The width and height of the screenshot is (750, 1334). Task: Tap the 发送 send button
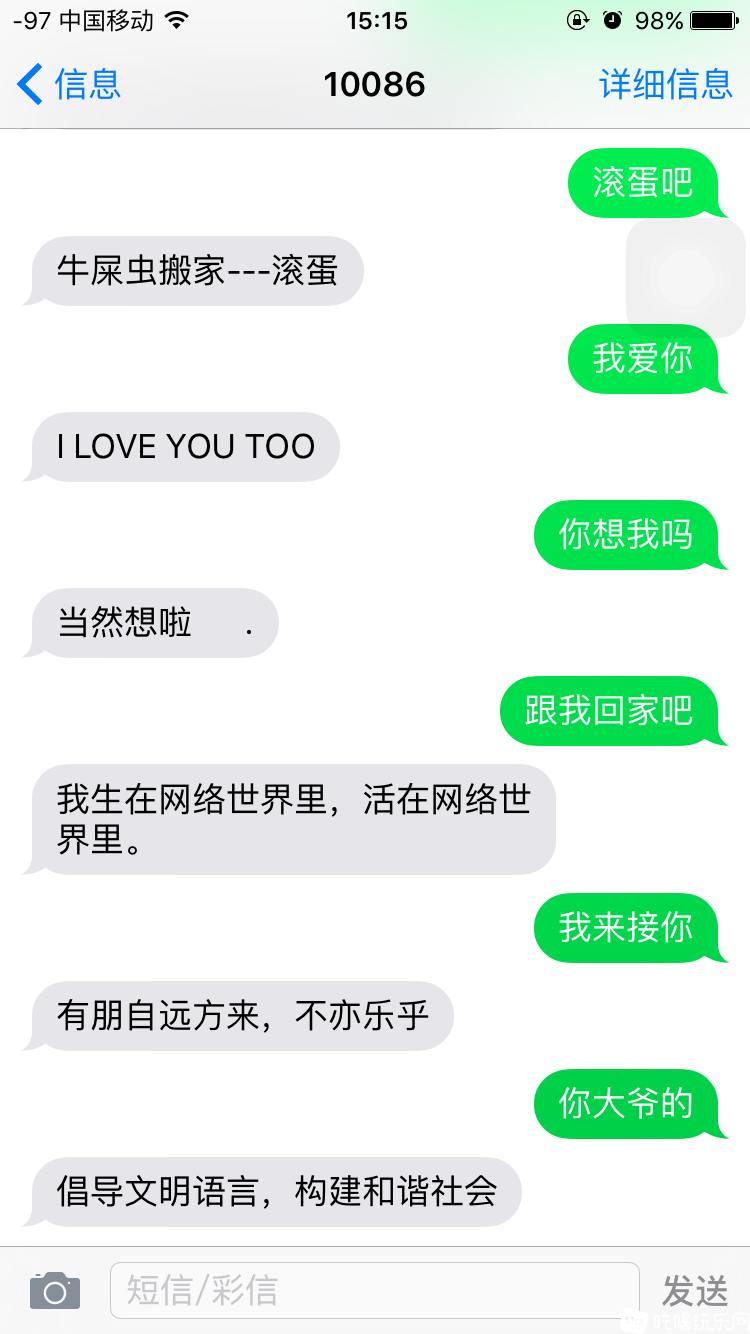(695, 1292)
